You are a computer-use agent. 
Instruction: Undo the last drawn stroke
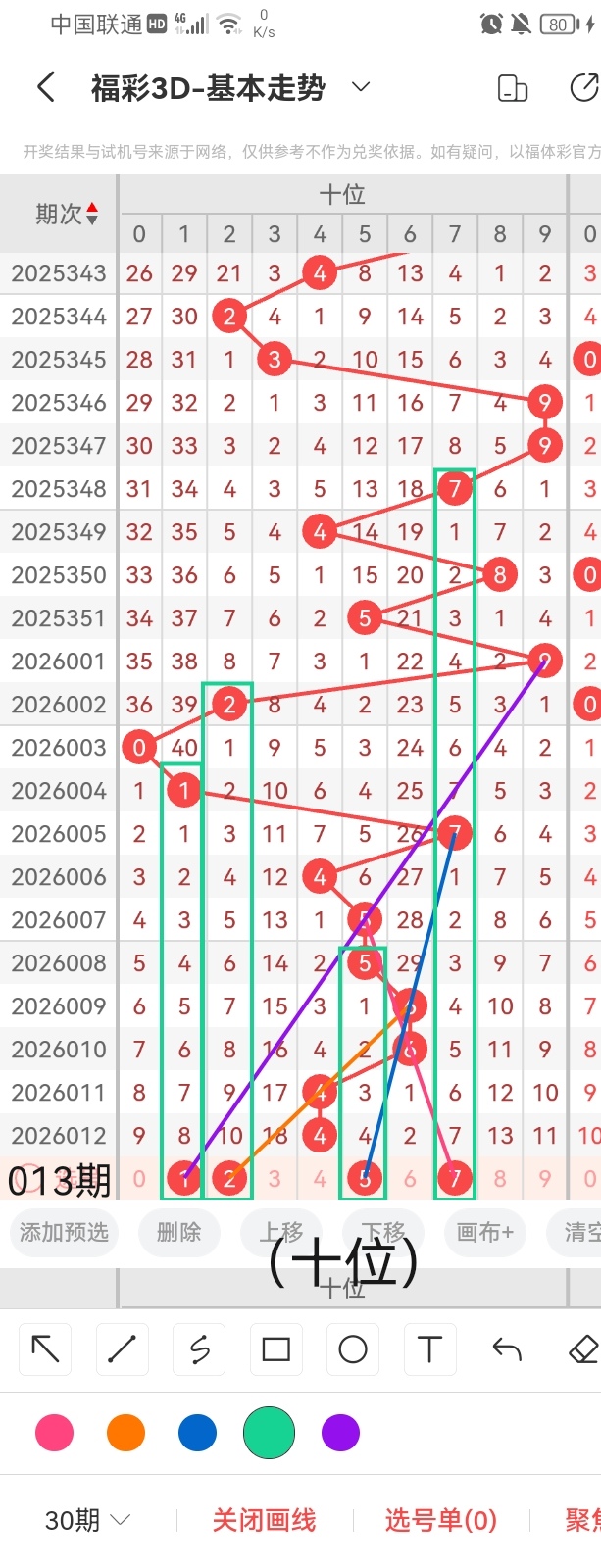507,1349
